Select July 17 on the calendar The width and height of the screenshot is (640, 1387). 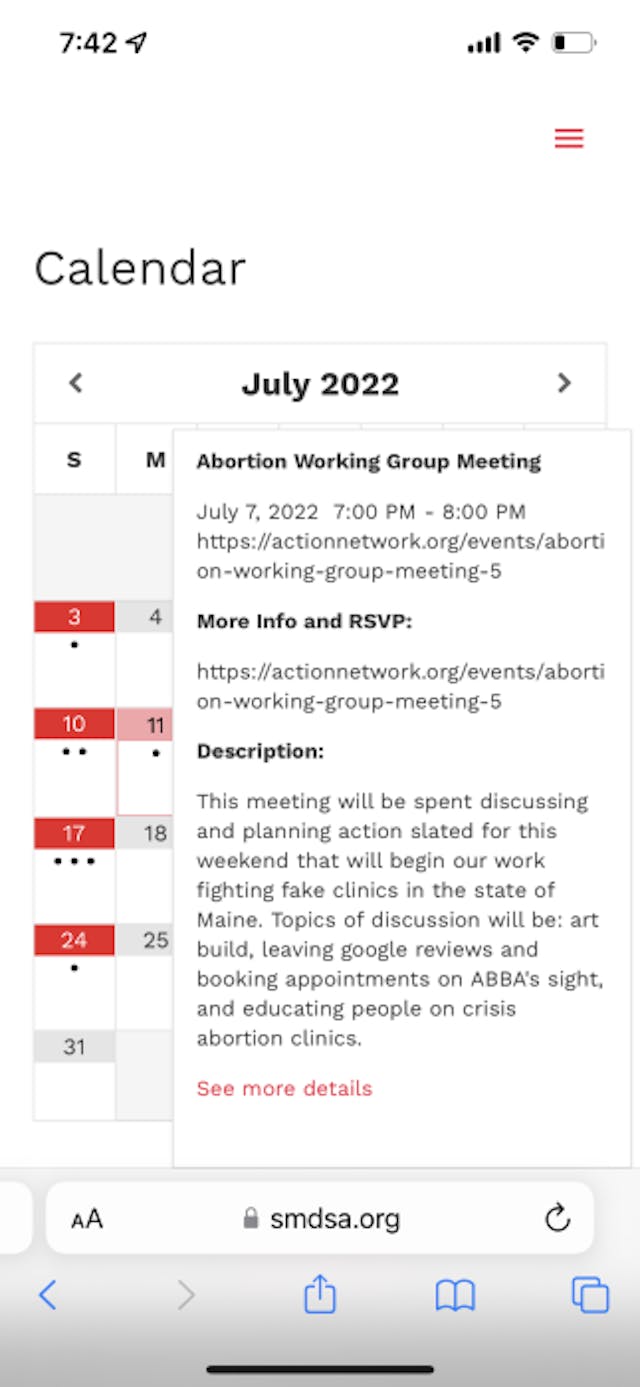tap(74, 833)
